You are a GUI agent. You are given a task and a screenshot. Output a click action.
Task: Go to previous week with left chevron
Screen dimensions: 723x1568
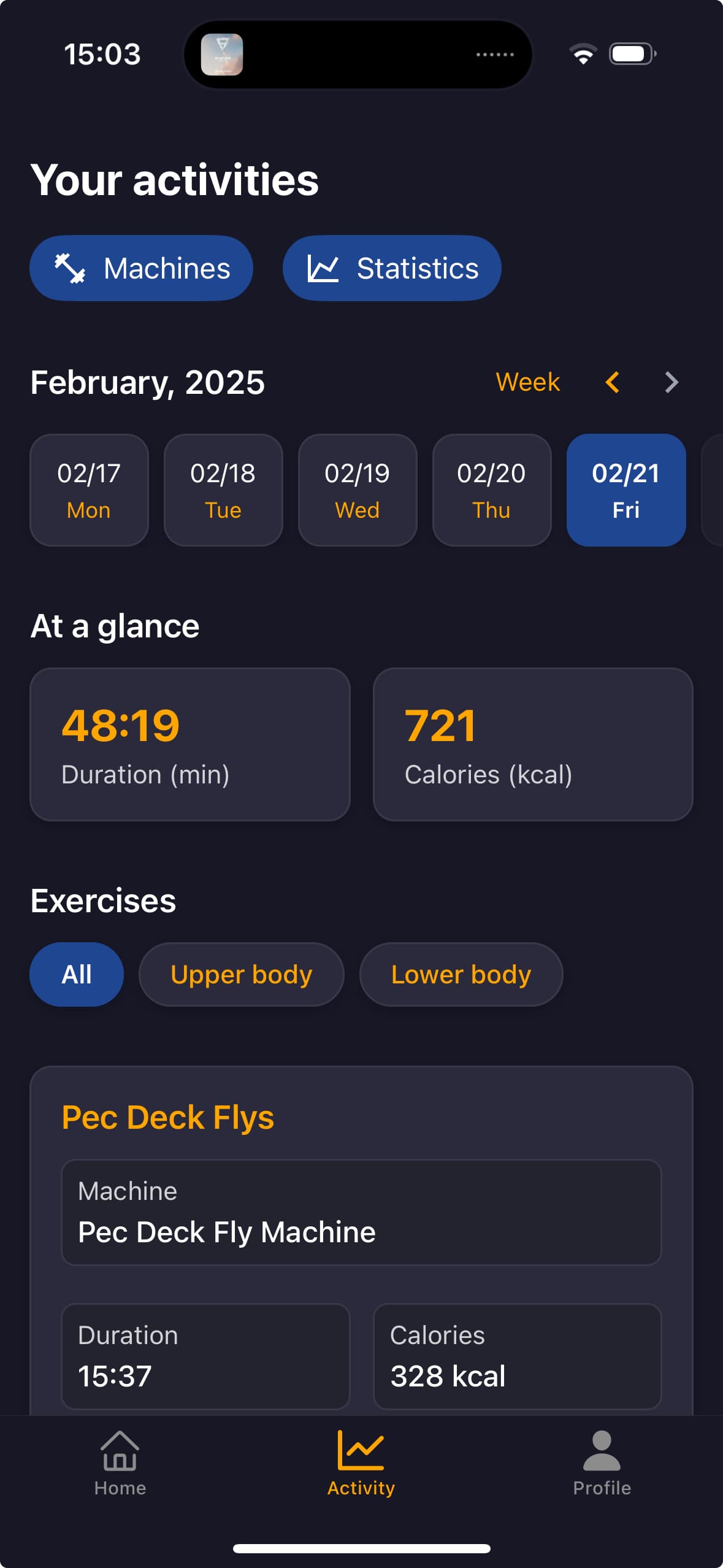coord(613,382)
